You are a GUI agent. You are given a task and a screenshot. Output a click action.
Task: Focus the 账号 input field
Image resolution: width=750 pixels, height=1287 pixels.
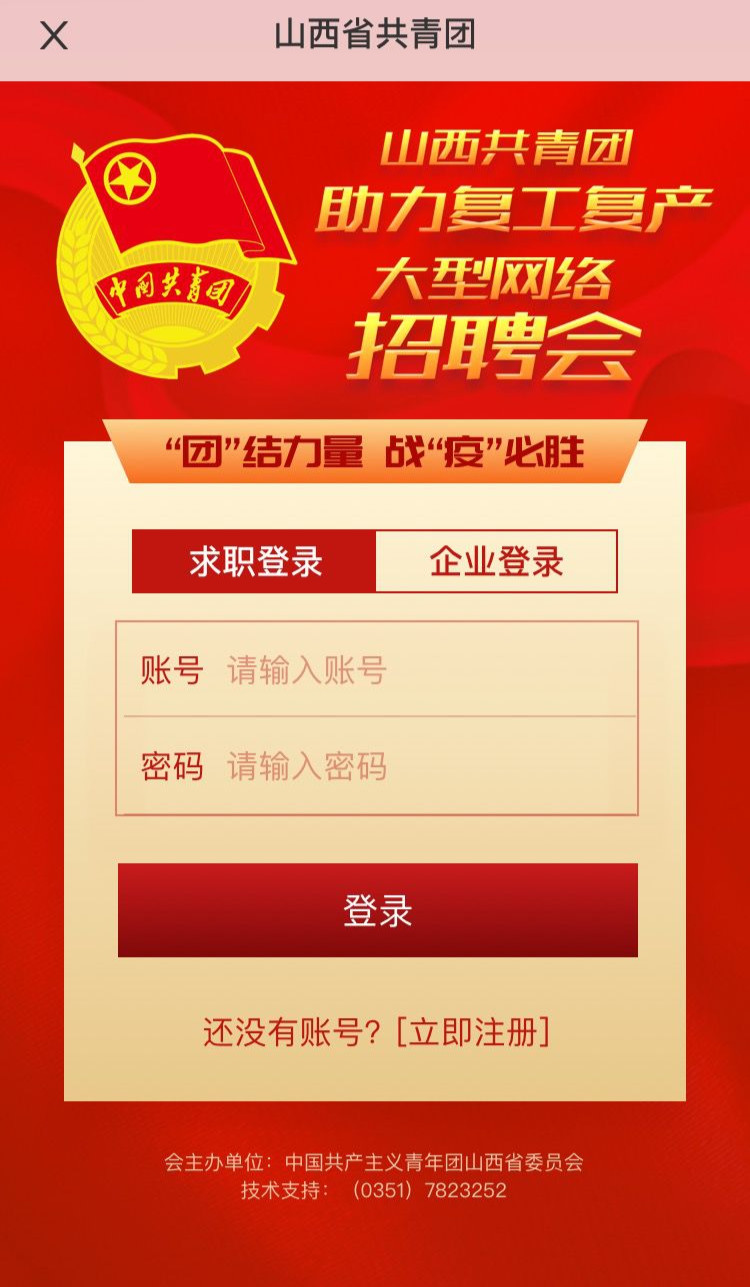420,670
